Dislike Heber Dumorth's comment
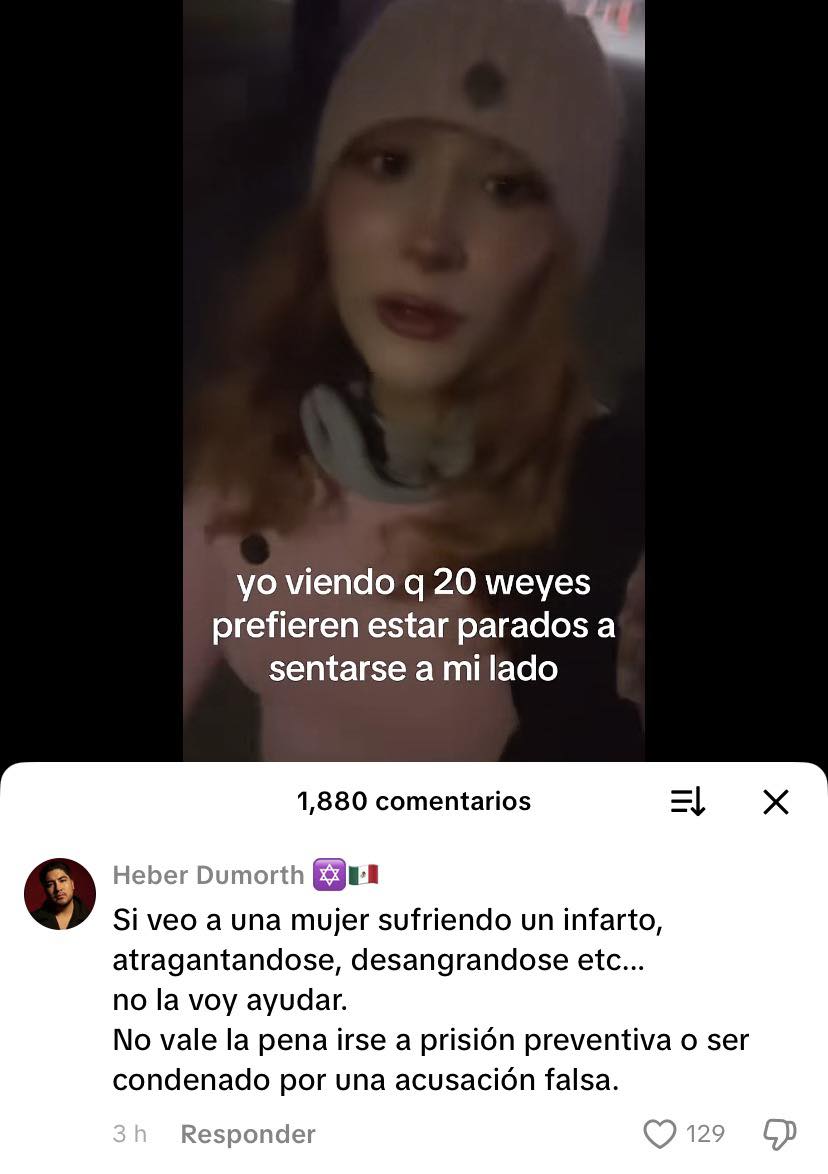 click(780, 1134)
